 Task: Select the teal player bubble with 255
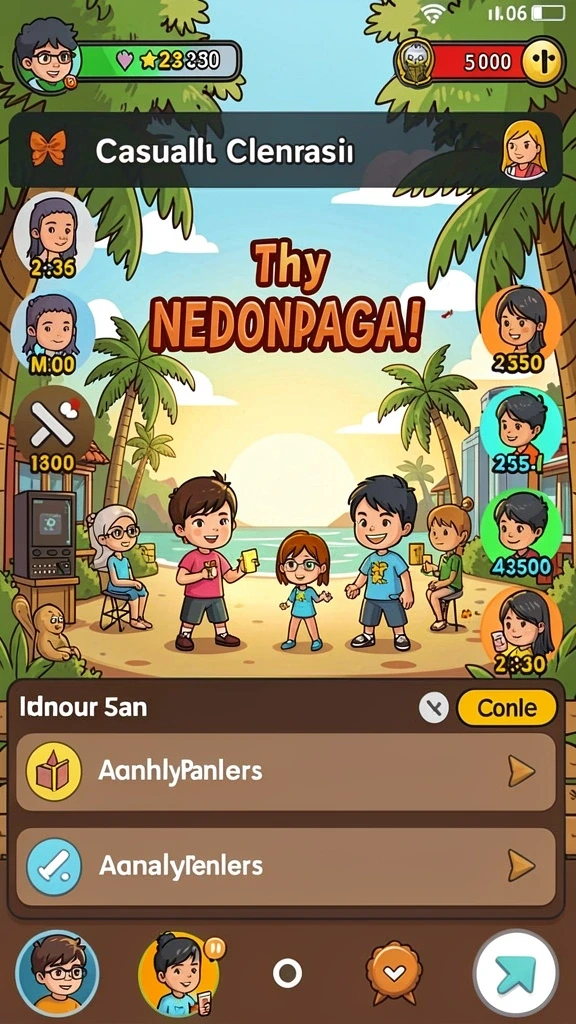coord(520,430)
